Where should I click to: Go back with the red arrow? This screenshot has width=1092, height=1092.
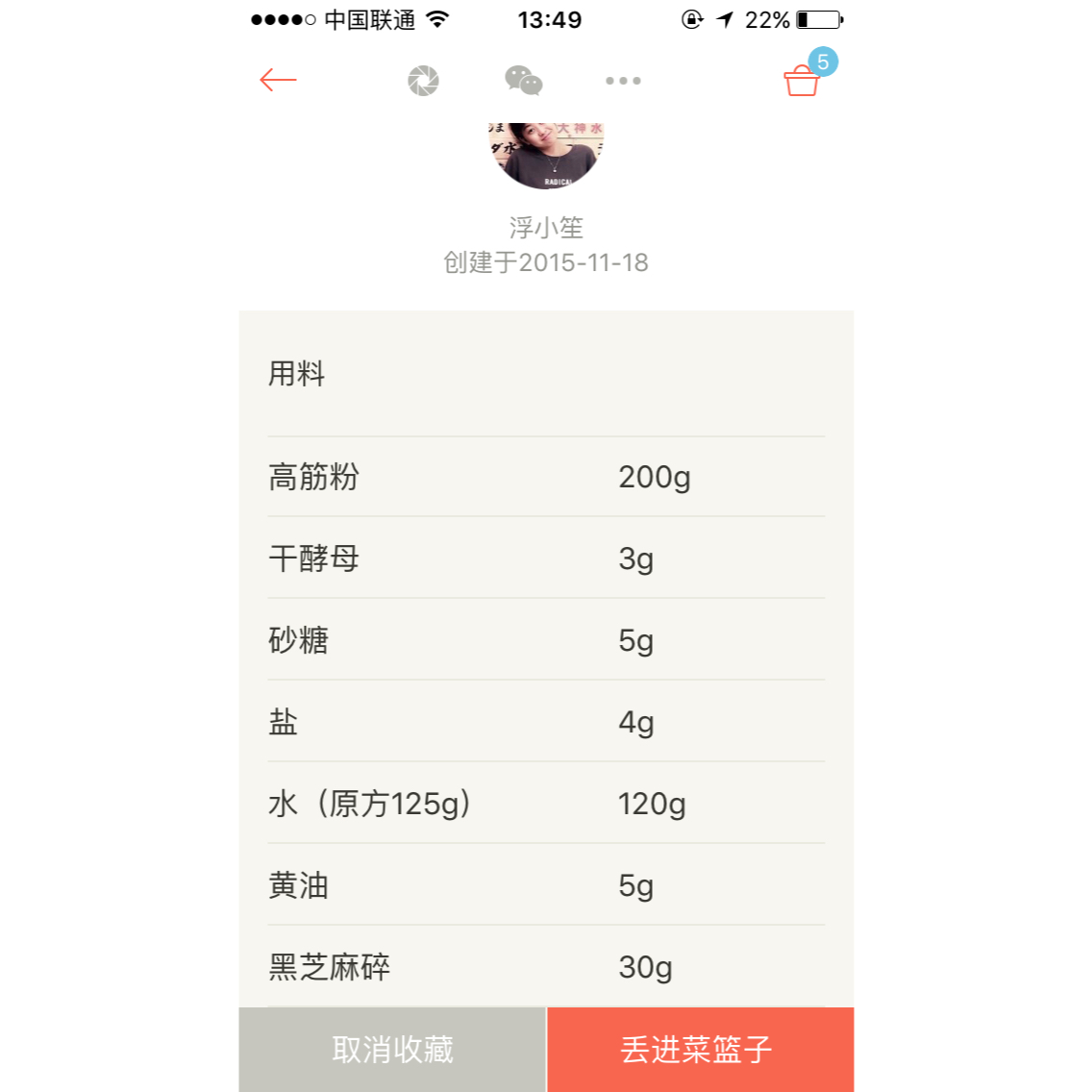(278, 80)
